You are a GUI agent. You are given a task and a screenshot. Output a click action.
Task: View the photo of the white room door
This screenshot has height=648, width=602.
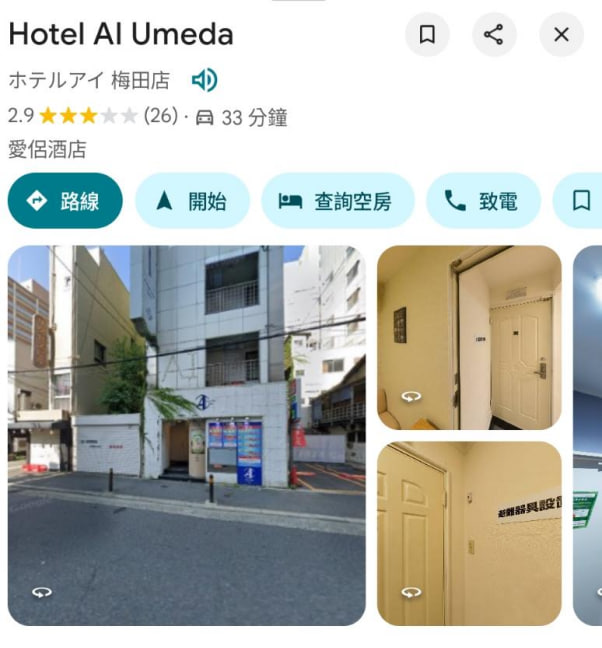(x=469, y=337)
